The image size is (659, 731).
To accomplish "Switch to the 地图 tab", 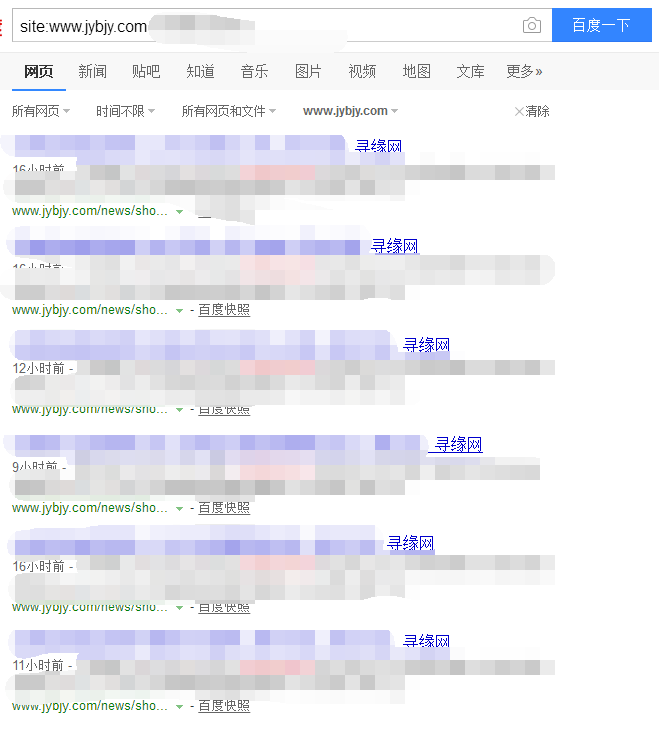I will tap(416, 71).
